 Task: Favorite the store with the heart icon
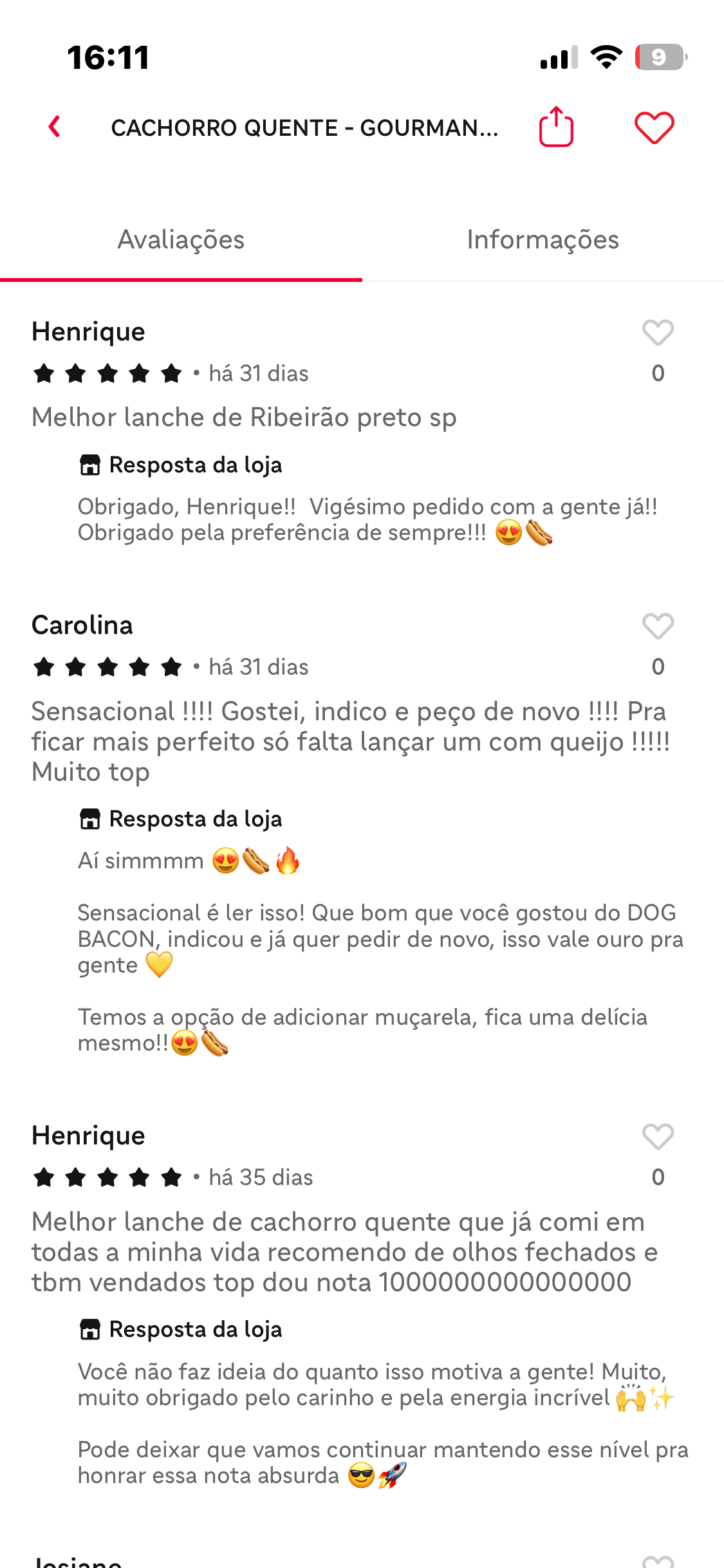[654, 127]
